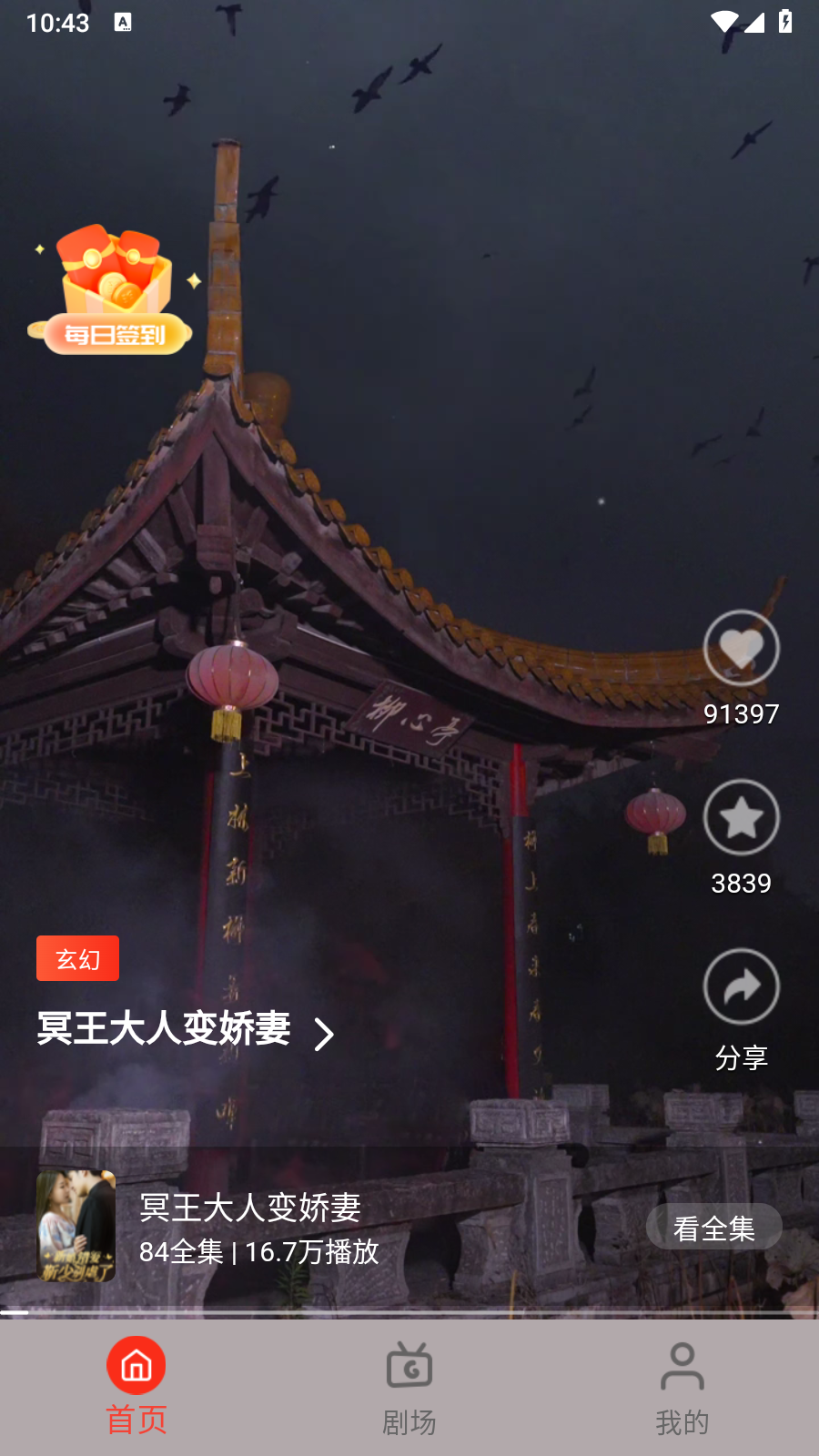Open the share icon labeled 分享
This screenshot has height=1456, width=819.
741,986
